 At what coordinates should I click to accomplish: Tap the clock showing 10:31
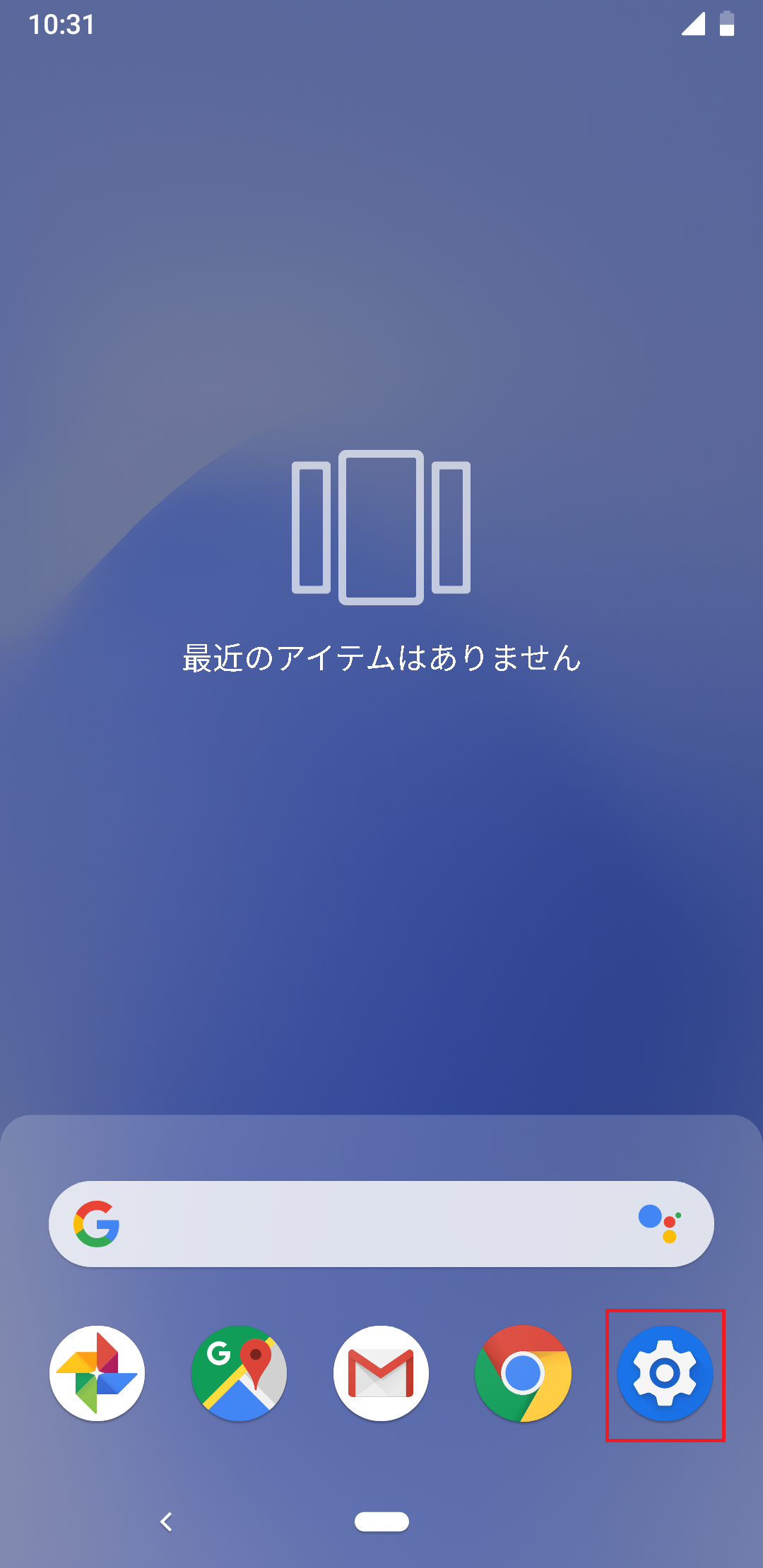click(62, 23)
